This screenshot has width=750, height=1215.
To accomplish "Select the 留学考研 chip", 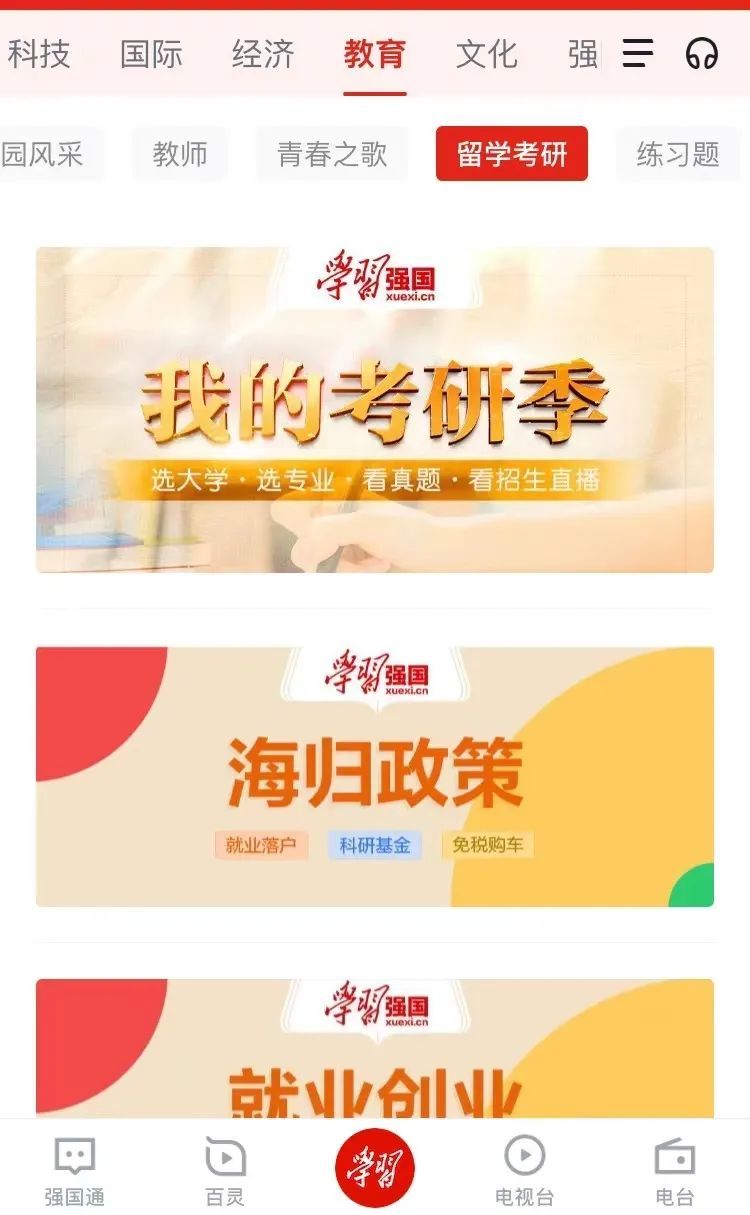I will [x=512, y=154].
